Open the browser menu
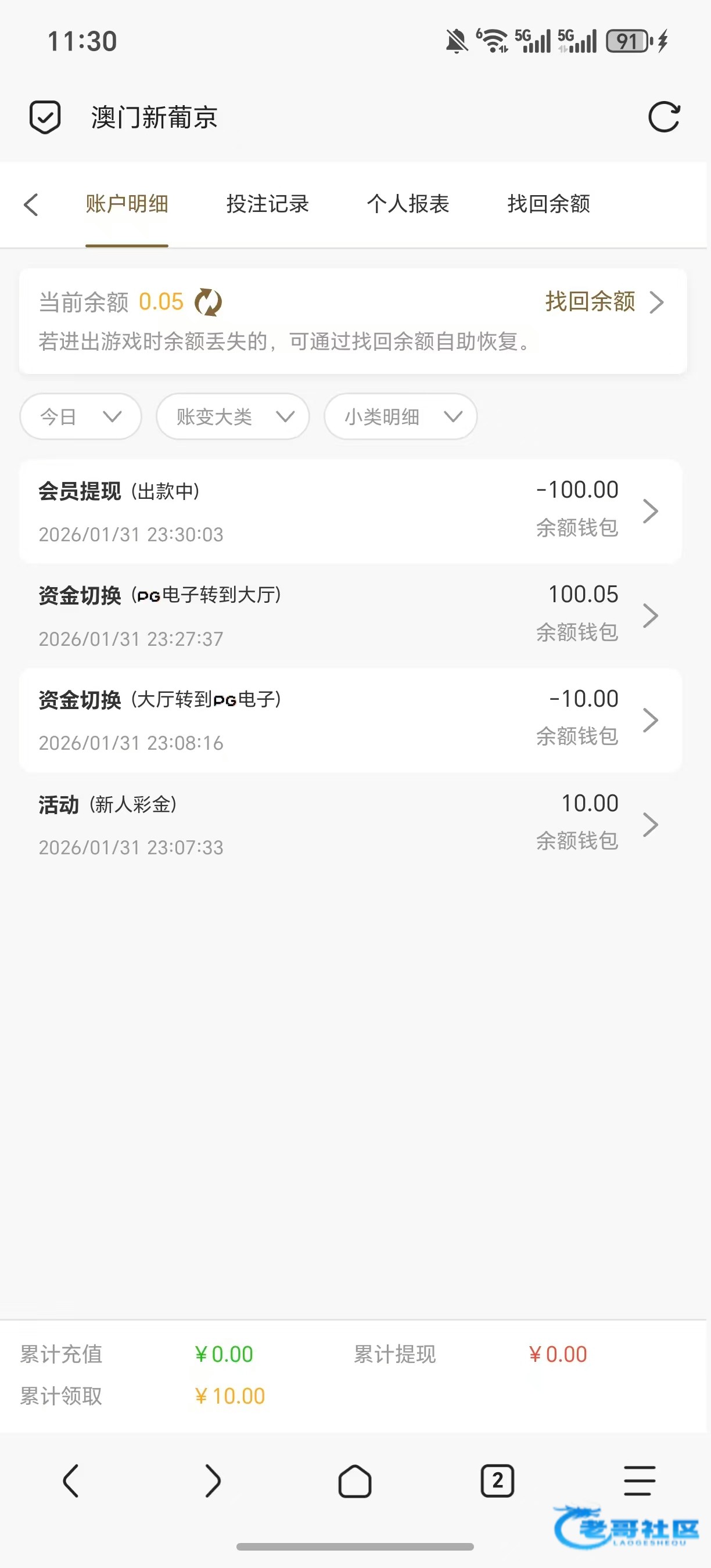711x1568 pixels. pyautogui.click(x=639, y=1481)
